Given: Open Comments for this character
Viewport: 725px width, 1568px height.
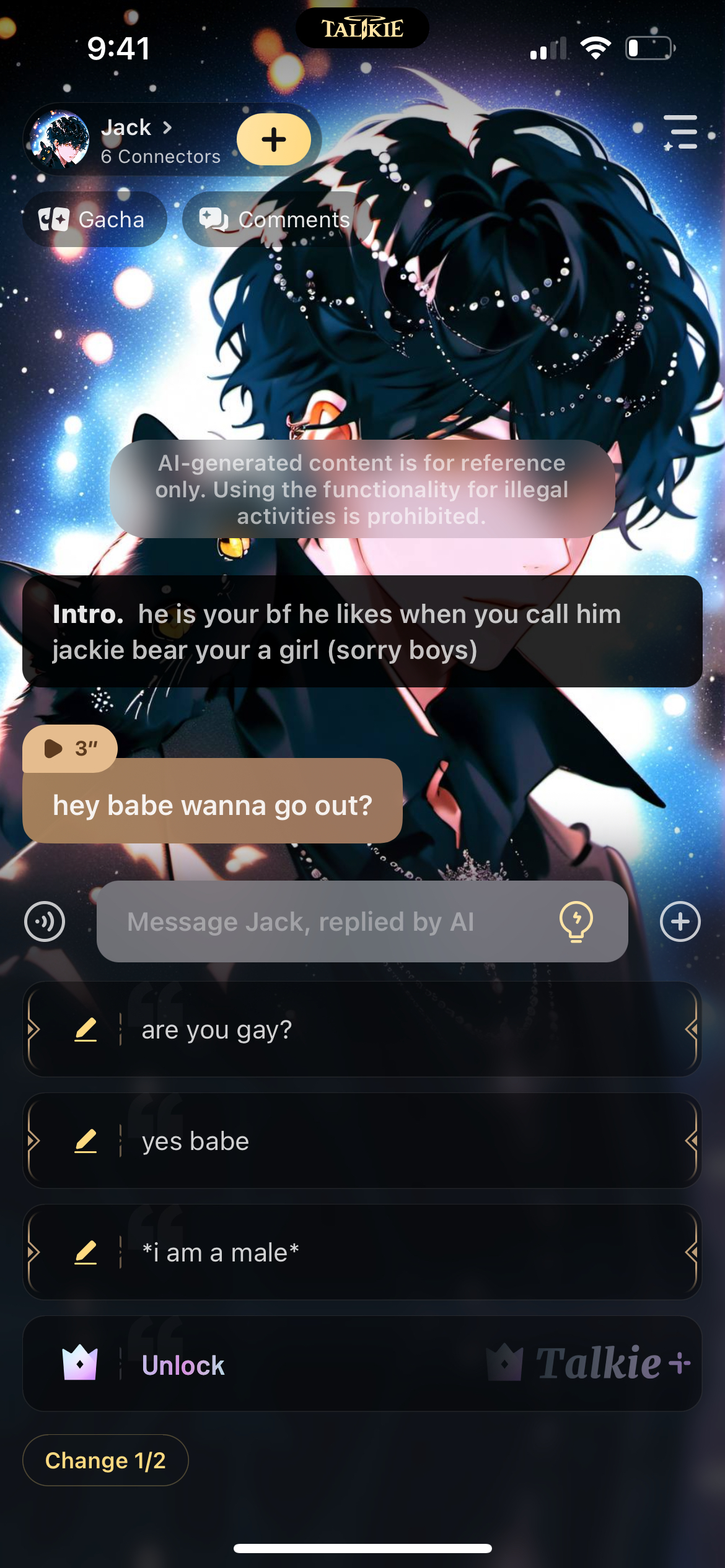Looking at the screenshot, I should pyautogui.click(x=276, y=220).
